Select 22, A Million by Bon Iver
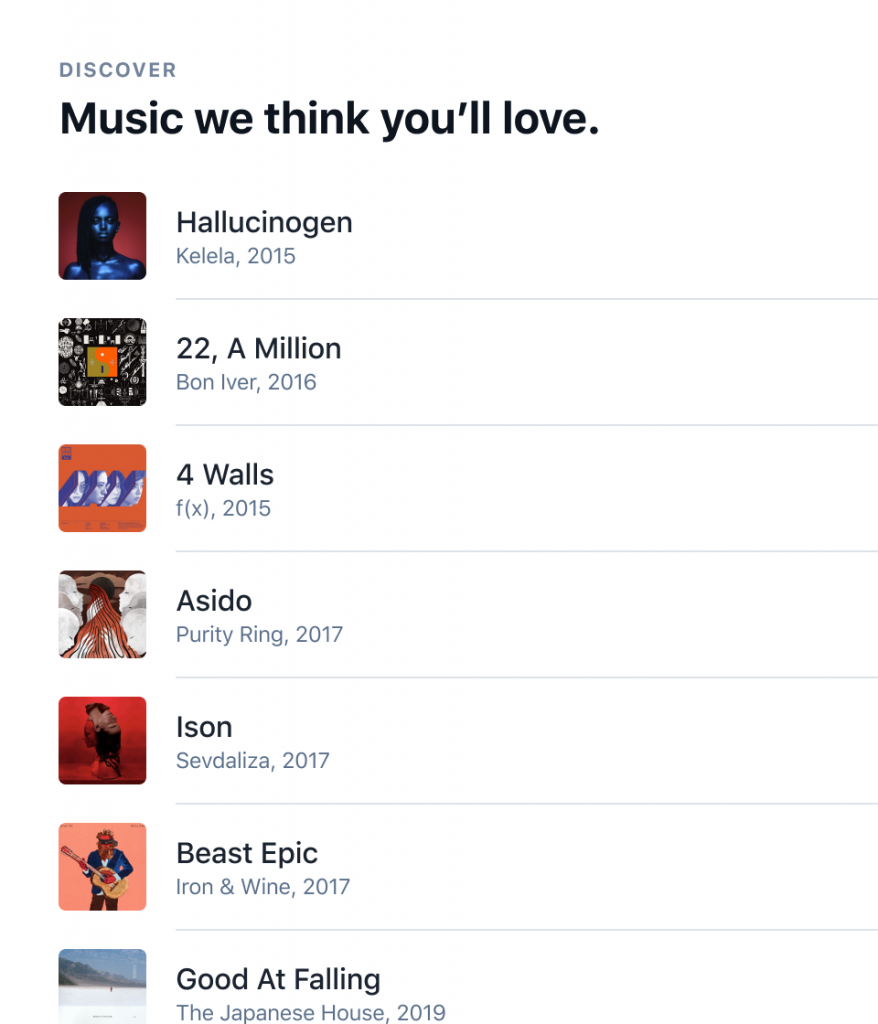Screen dimensions: 878x1024 pyautogui.click(x=258, y=362)
